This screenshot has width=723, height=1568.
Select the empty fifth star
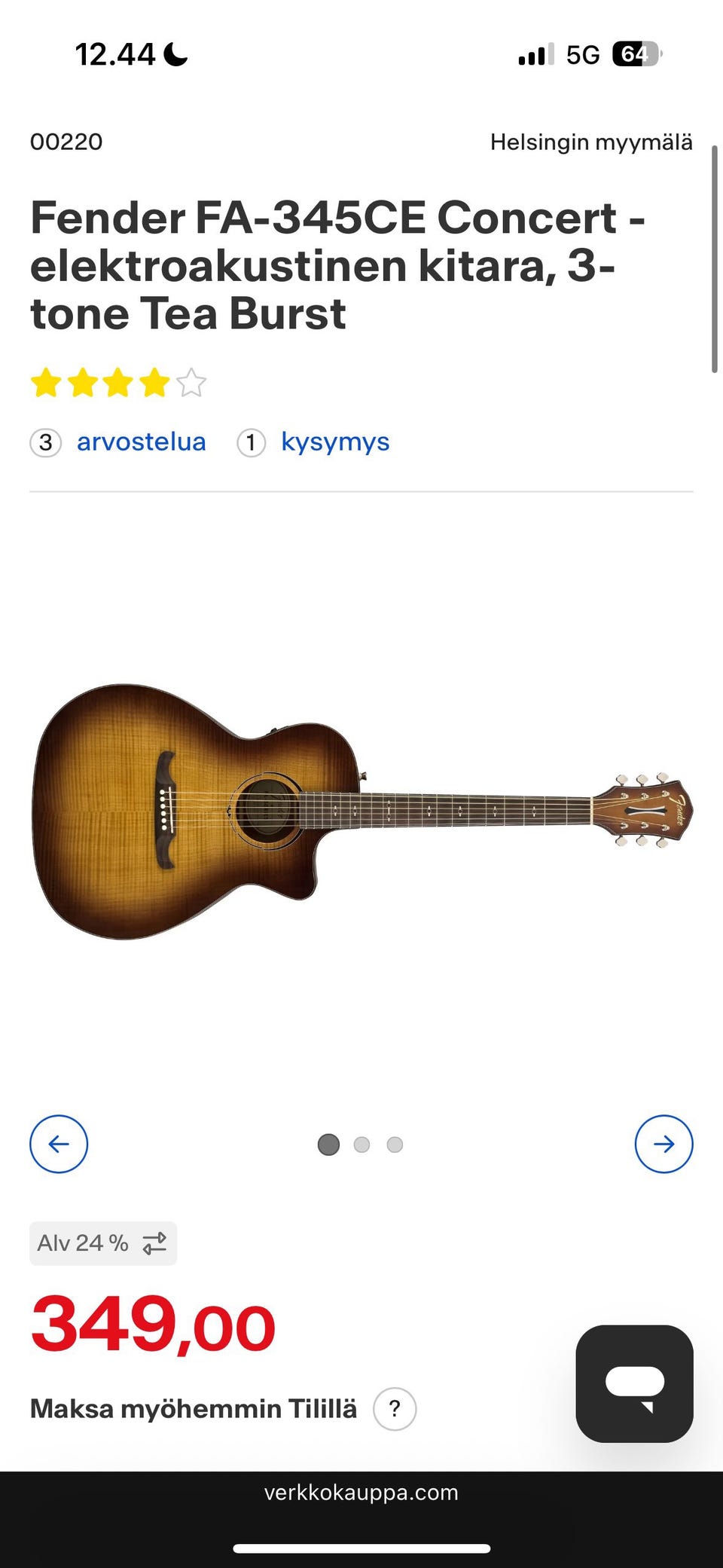[x=191, y=383]
